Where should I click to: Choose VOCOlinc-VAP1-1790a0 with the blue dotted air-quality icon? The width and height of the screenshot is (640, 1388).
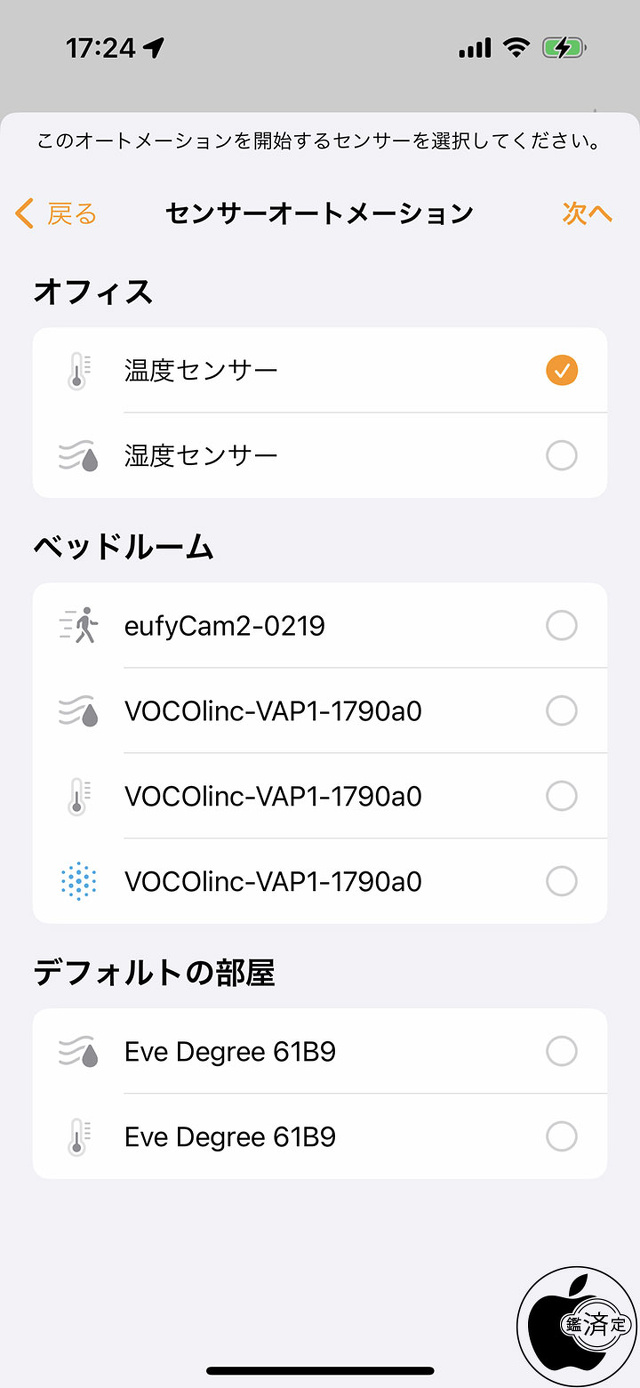coord(562,881)
